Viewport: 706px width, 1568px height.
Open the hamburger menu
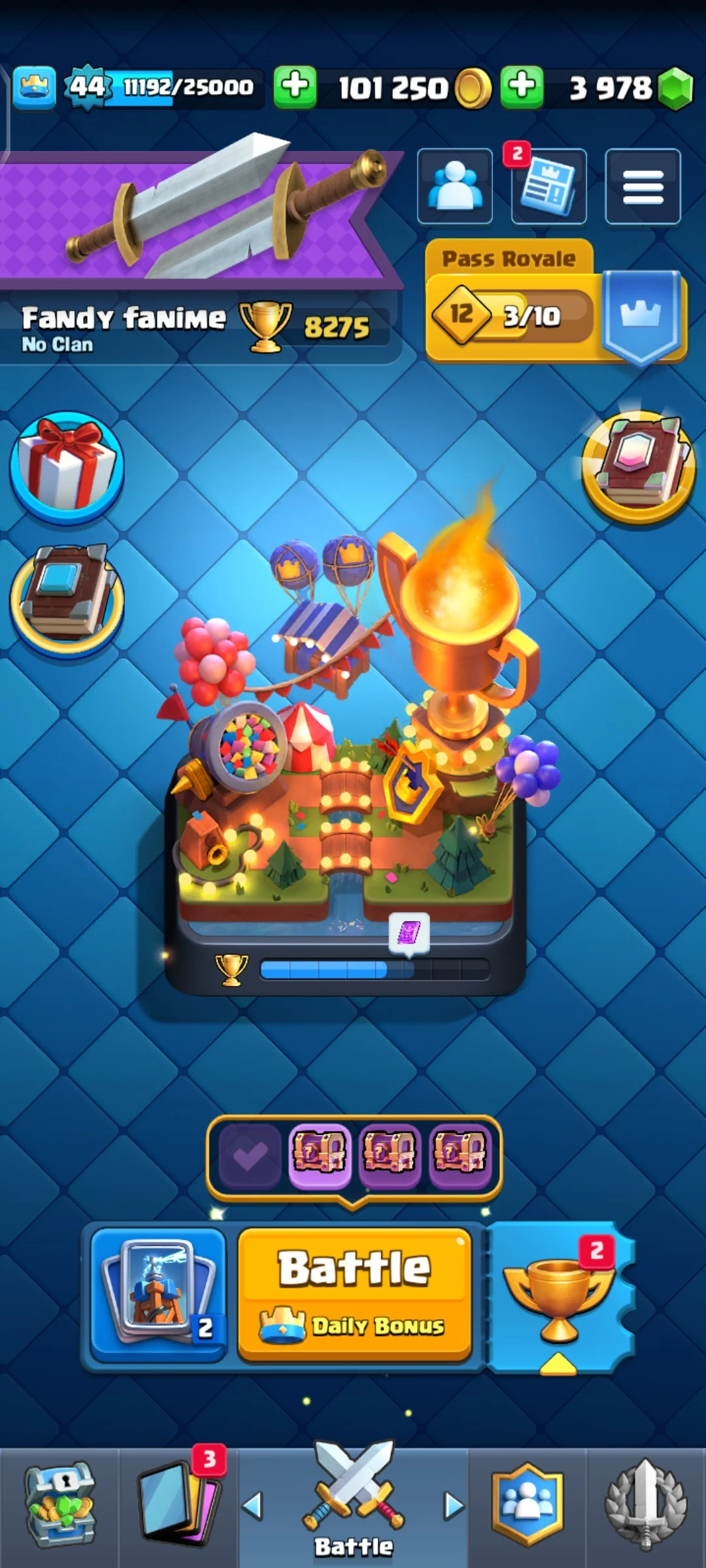tap(643, 186)
